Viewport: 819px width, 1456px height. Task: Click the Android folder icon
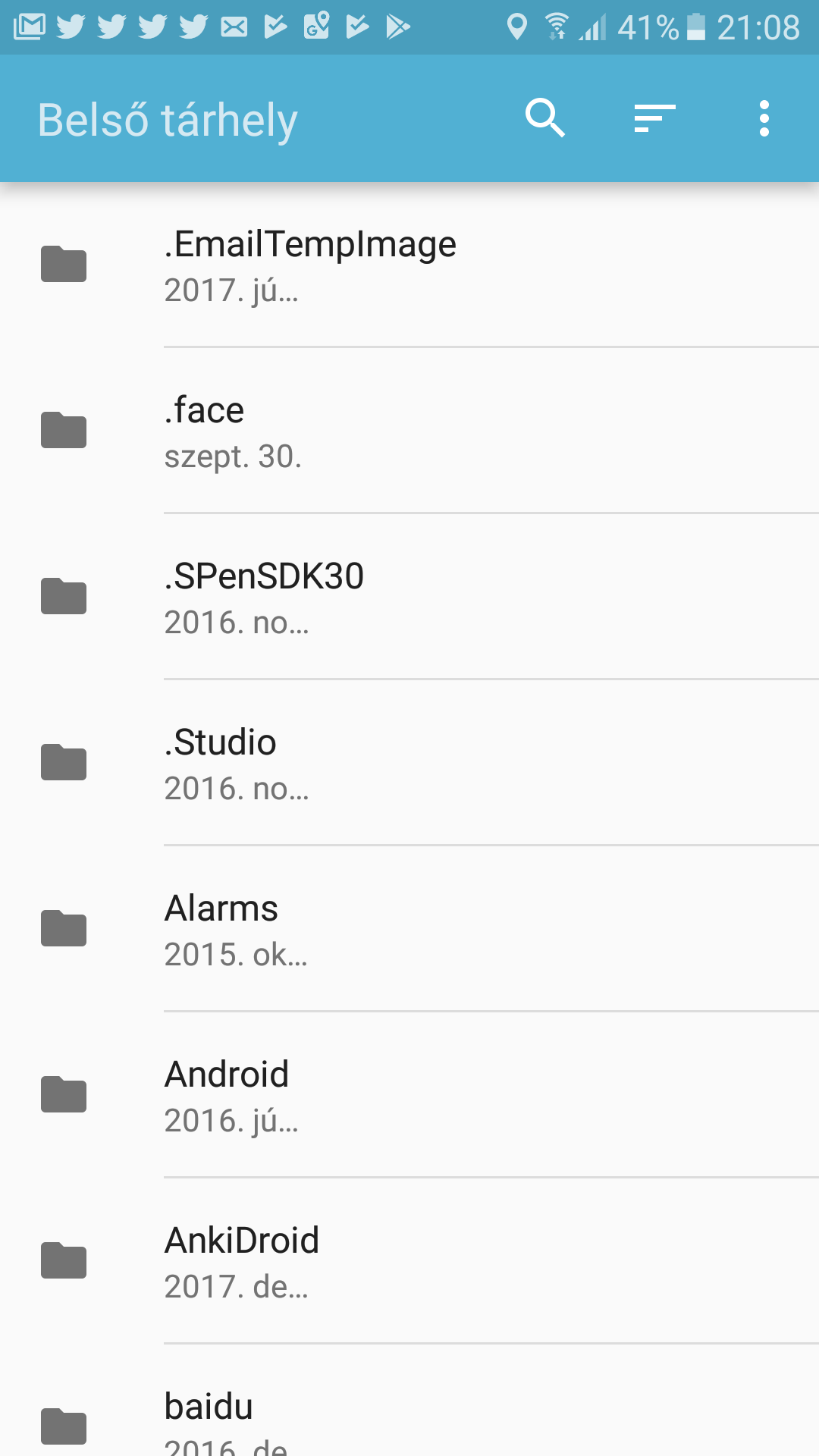(x=64, y=1095)
